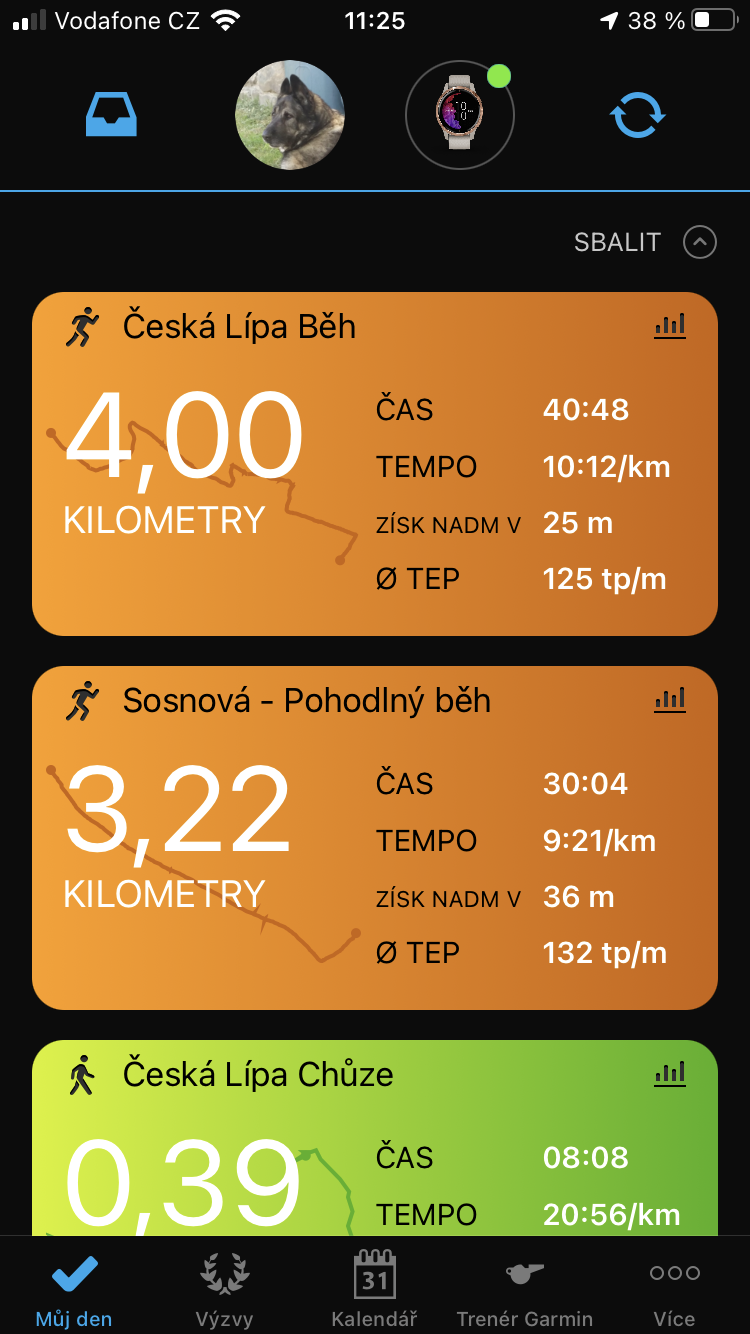Tap the sync refresh icon
Screen dimensions: 750x1334
pos(637,115)
